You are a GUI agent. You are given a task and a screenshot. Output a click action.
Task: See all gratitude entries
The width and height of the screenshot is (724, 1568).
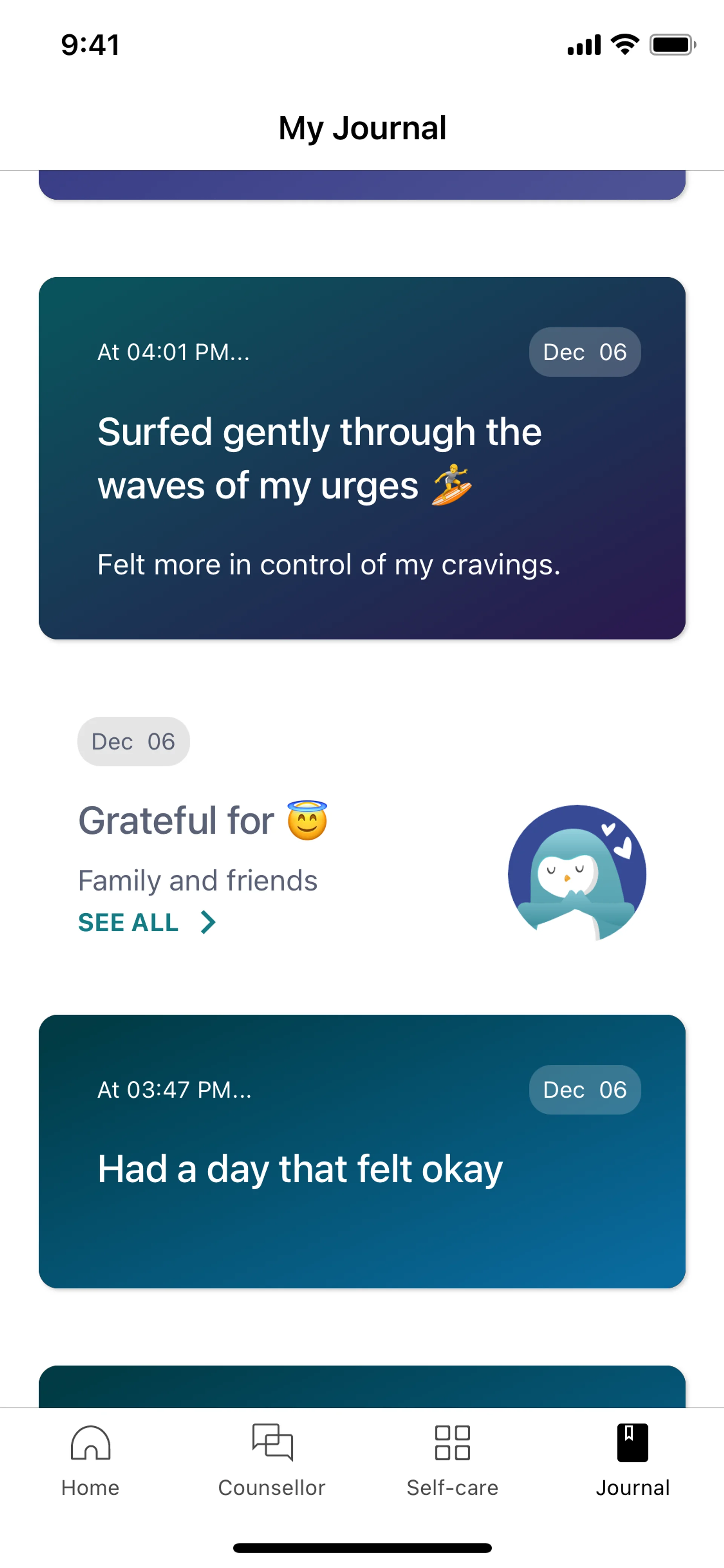pyautogui.click(x=147, y=922)
